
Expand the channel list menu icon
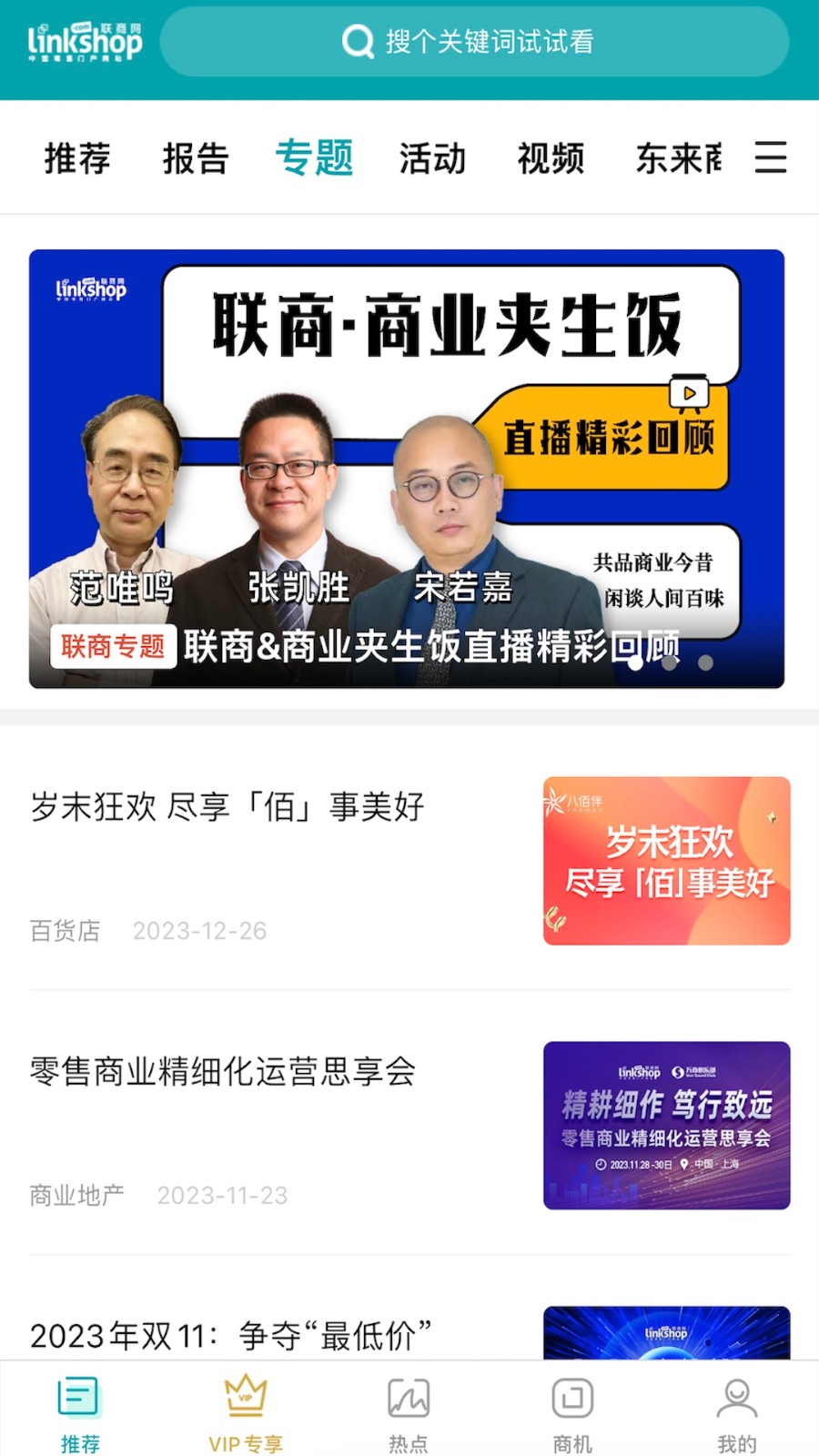point(770,157)
